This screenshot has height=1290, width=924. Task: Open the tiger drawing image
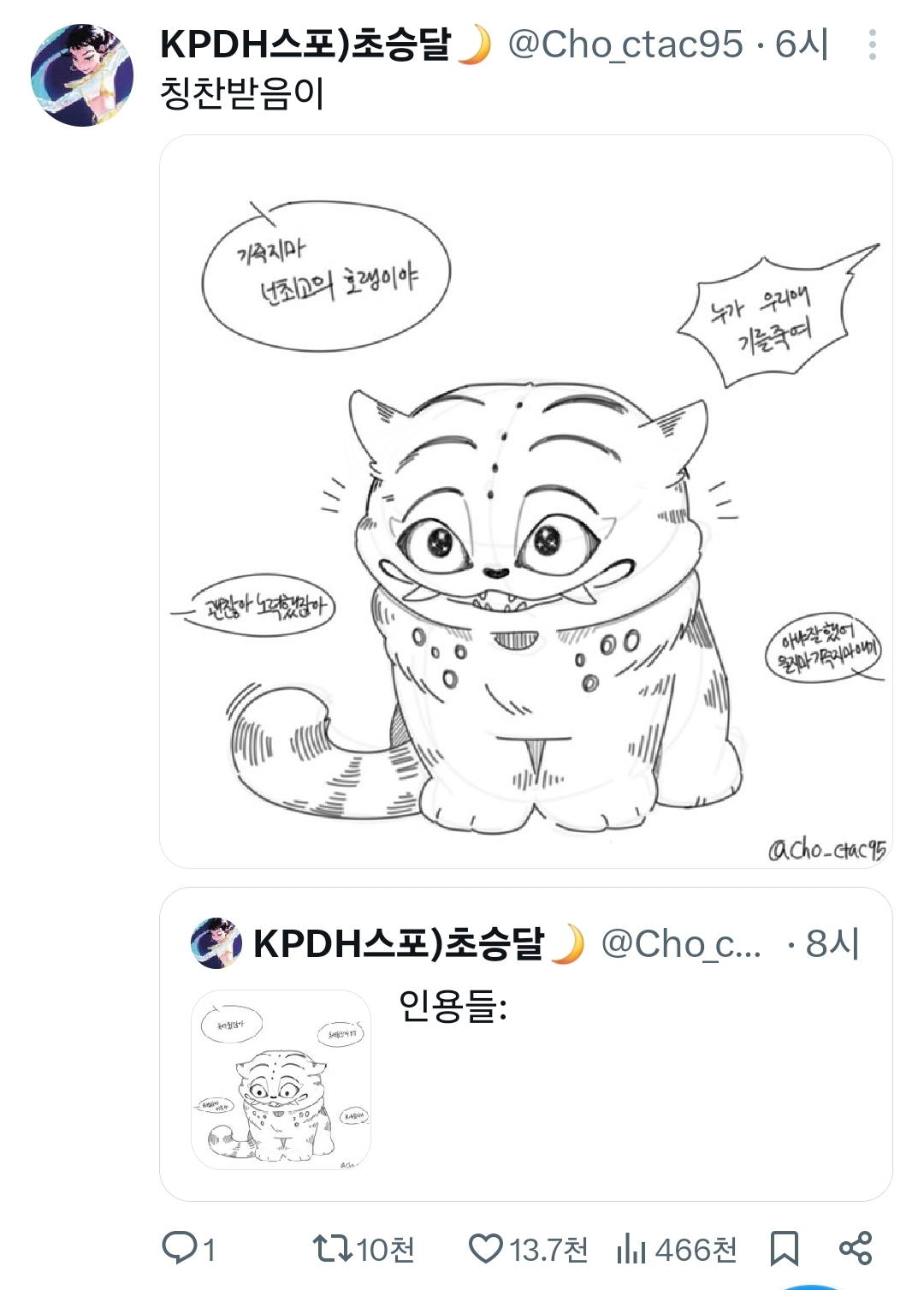point(525,501)
